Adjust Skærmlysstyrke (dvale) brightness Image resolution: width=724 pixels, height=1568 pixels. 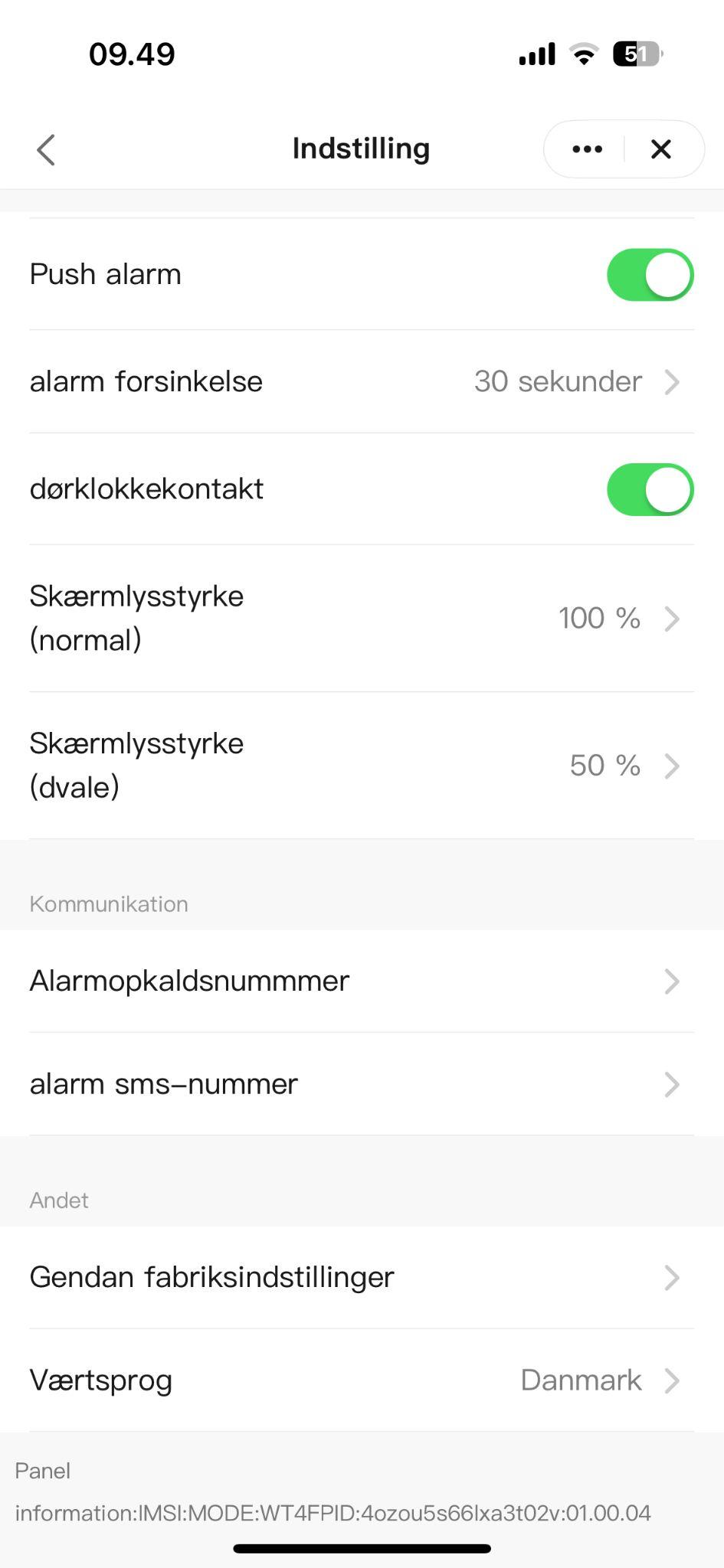pyautogui.click(x=362, y=765)
